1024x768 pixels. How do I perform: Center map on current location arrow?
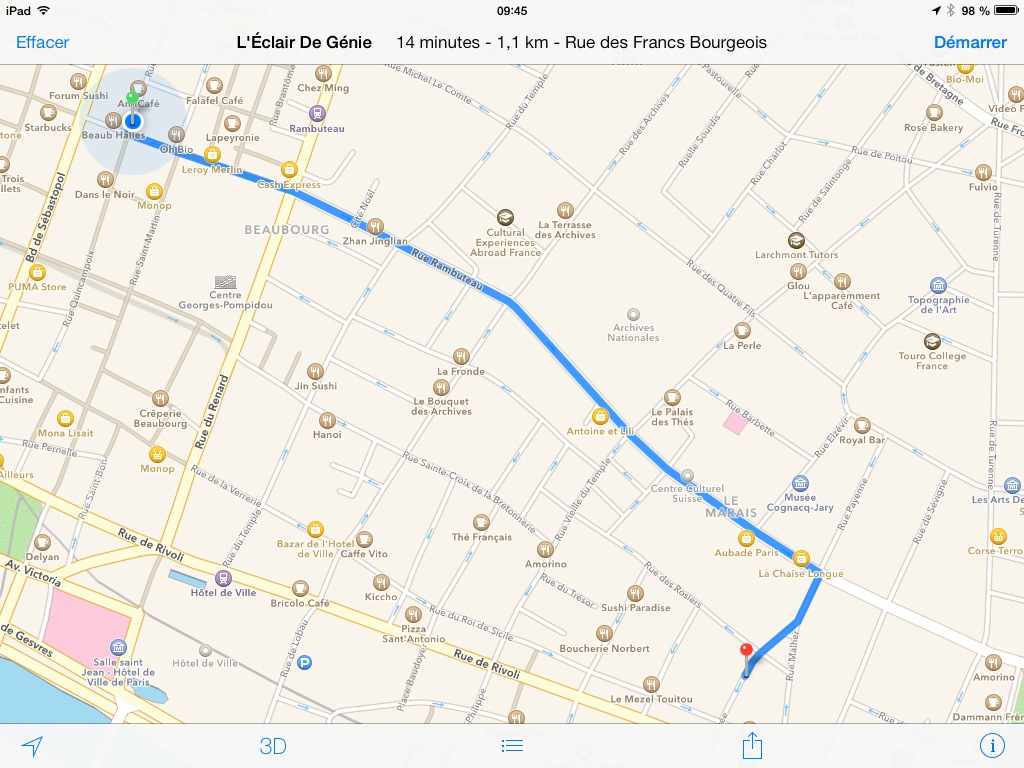coord(33,746)
